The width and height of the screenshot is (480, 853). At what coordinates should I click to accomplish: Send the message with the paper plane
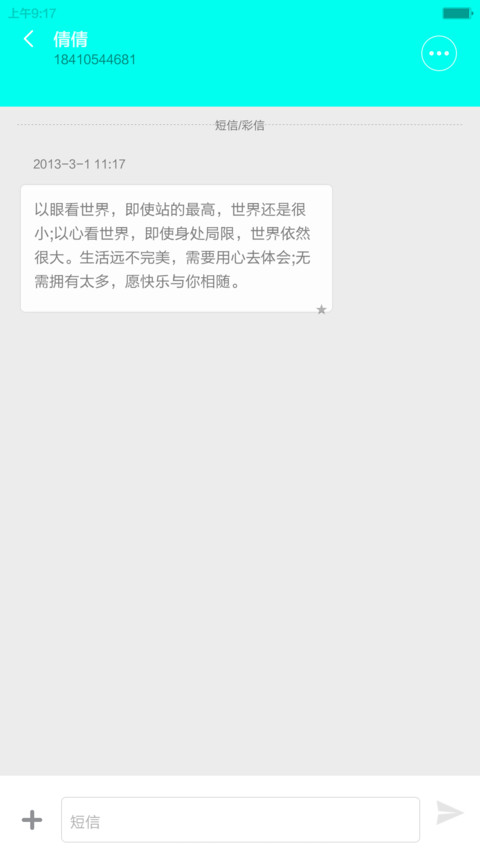coord(450,813)
